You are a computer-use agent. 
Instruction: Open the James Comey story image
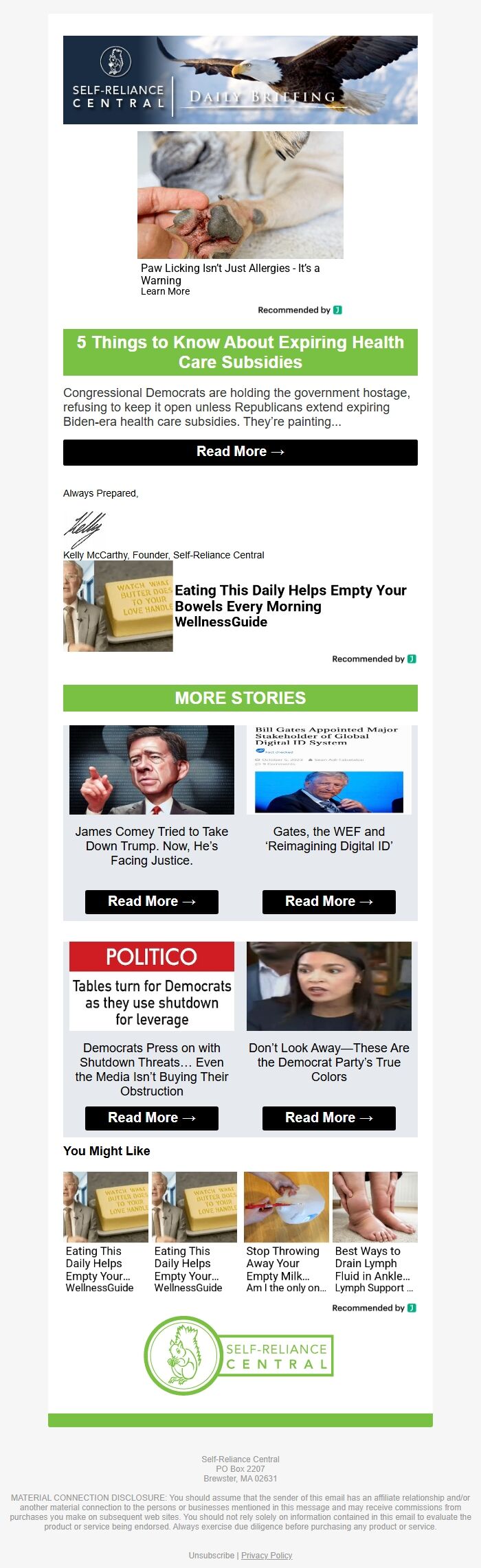151,769
